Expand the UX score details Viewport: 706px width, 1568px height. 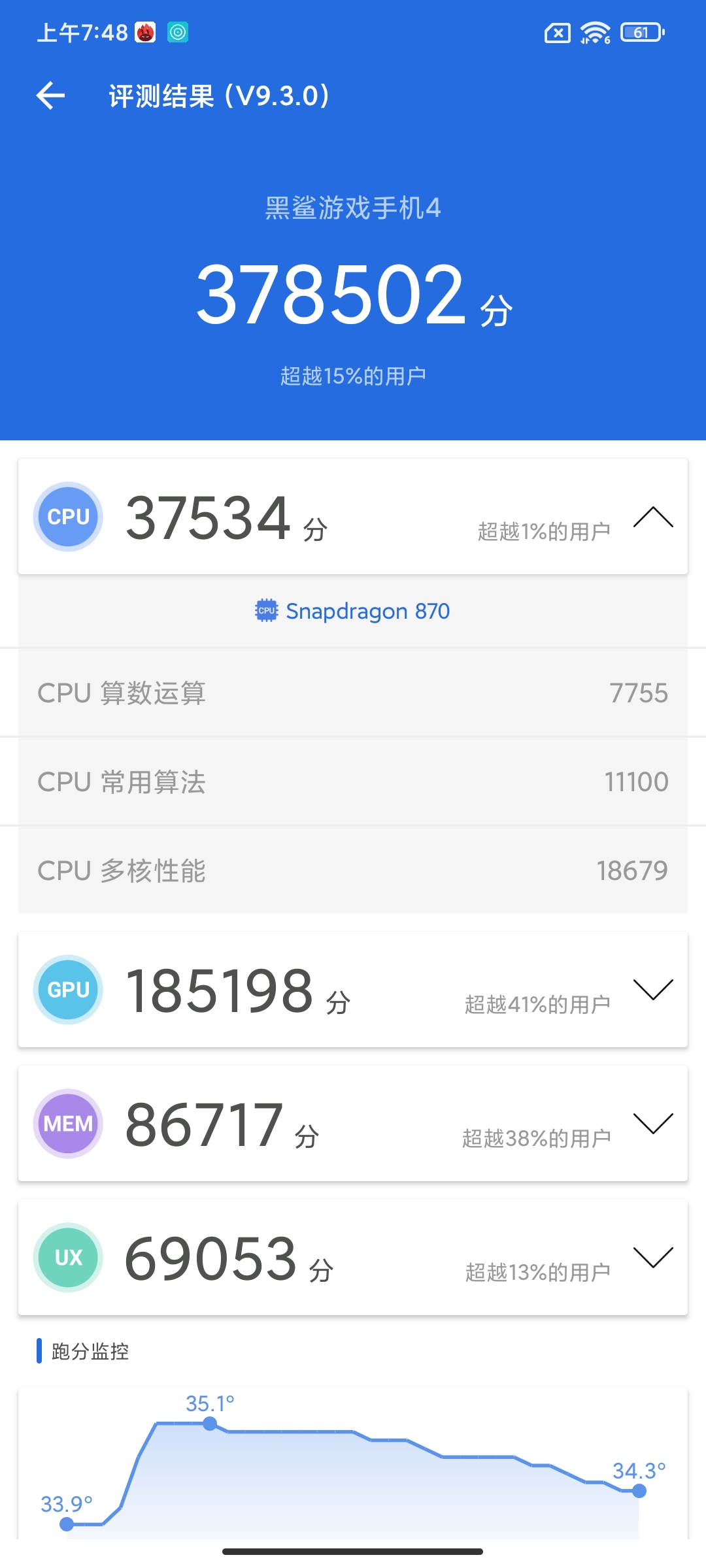click(653, 1257)
